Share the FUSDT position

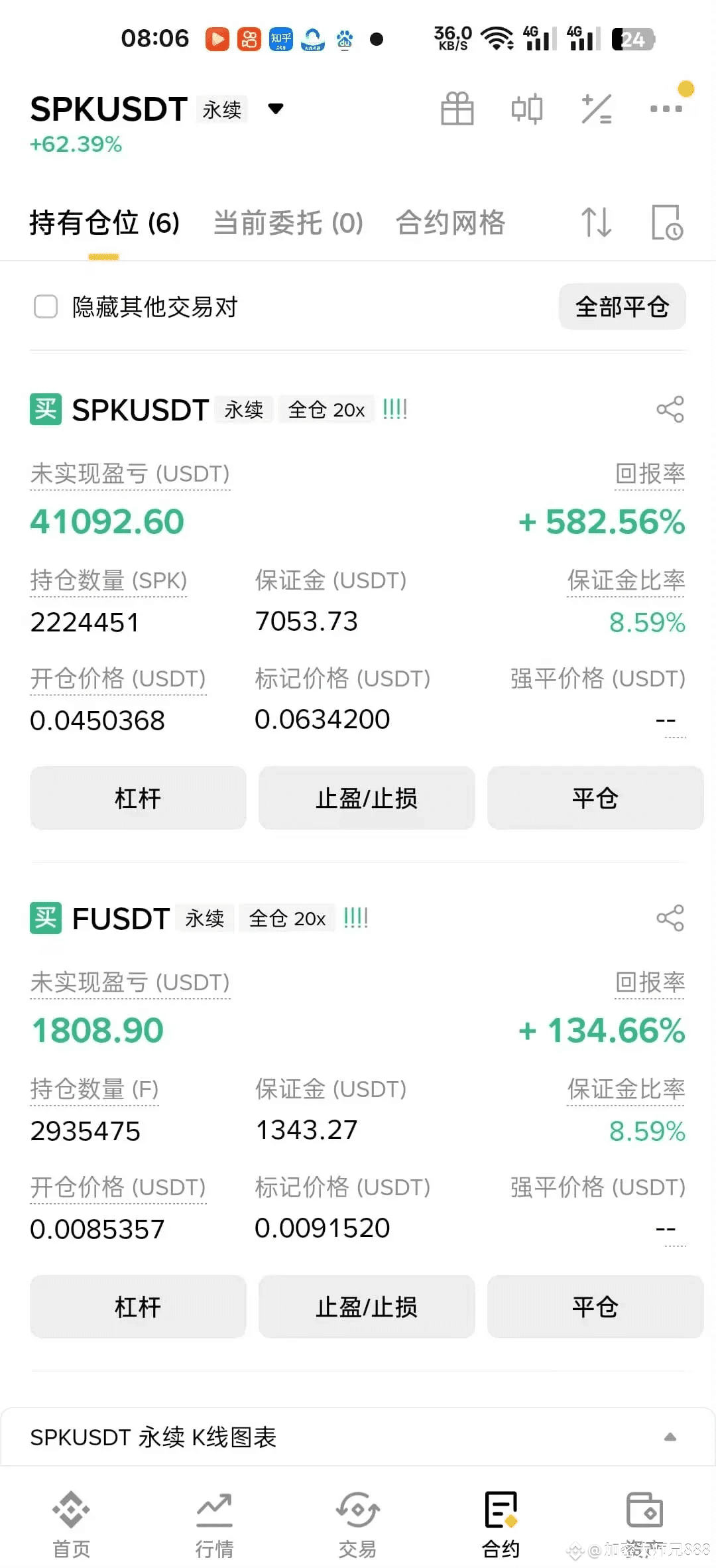670,918
